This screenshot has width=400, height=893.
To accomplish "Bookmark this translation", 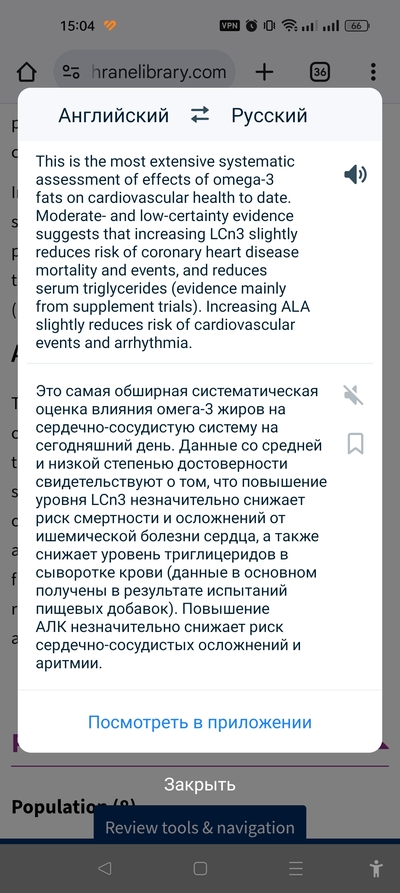I will click(356, 444).
